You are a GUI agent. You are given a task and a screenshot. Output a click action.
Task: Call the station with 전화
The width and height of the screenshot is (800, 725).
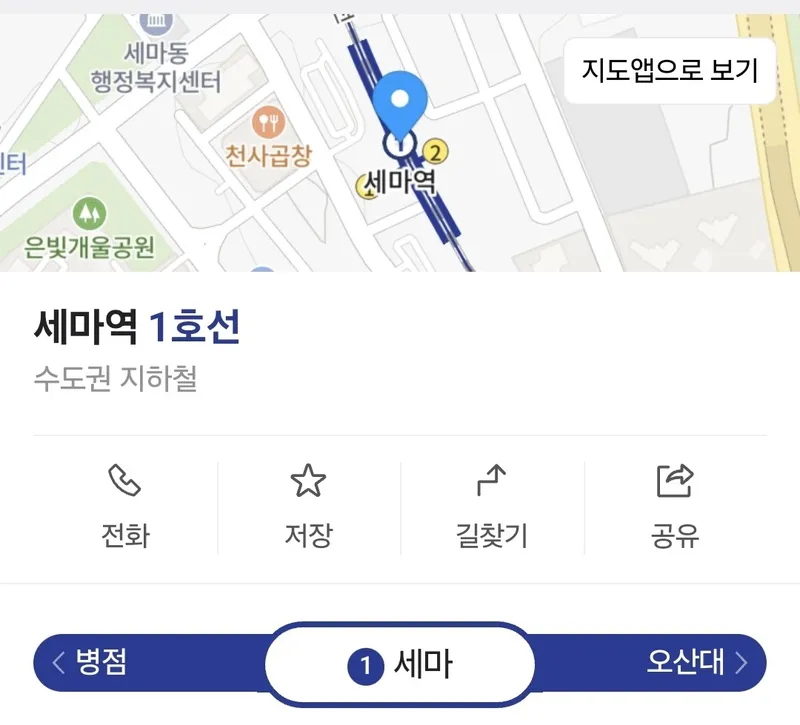tap(125, 507)
